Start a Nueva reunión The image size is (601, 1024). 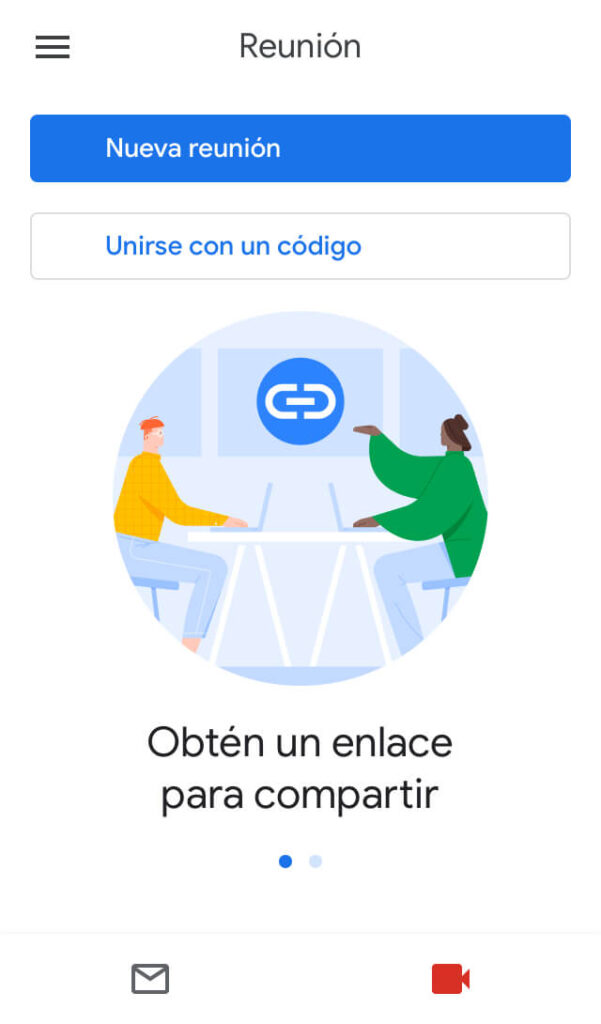tap(300, 148)
